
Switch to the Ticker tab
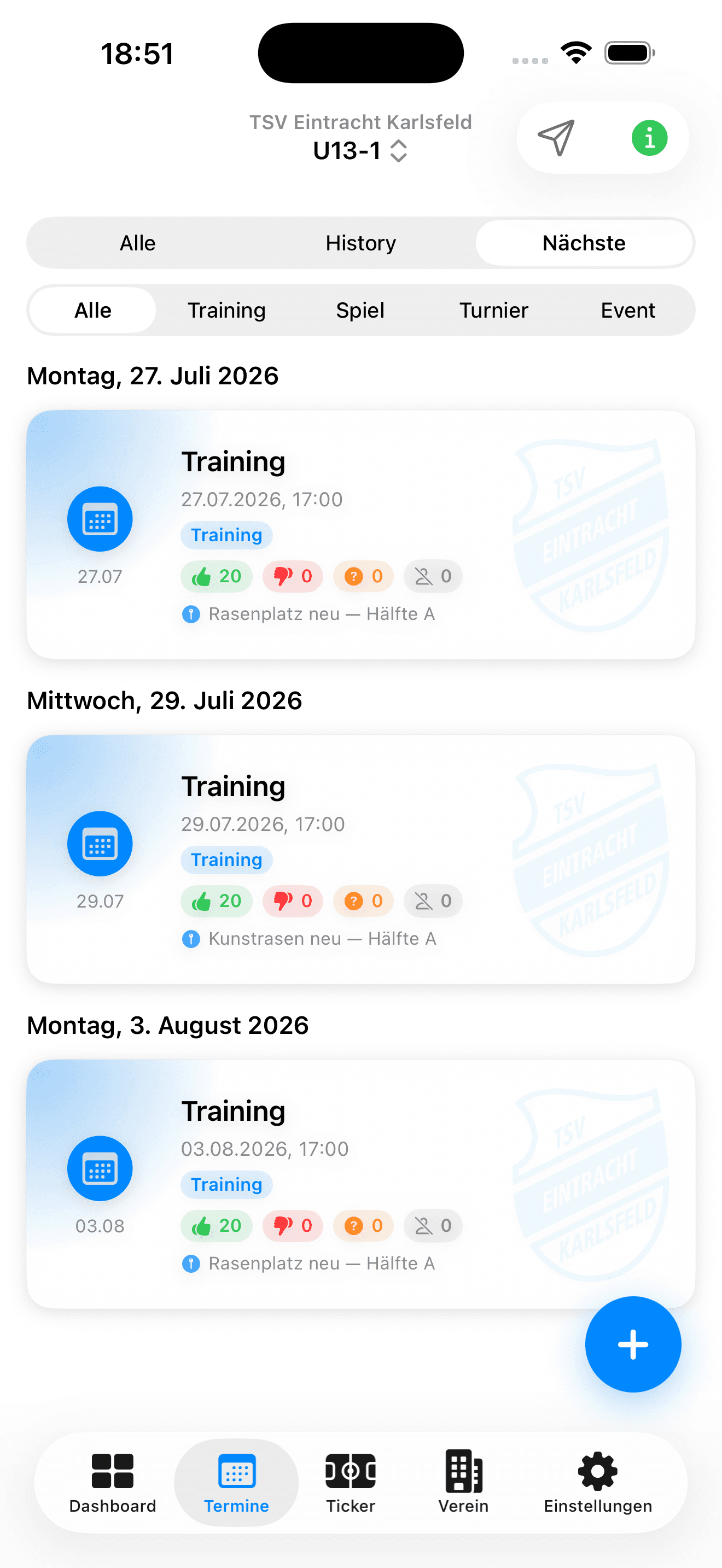[x=351, y=1483]
